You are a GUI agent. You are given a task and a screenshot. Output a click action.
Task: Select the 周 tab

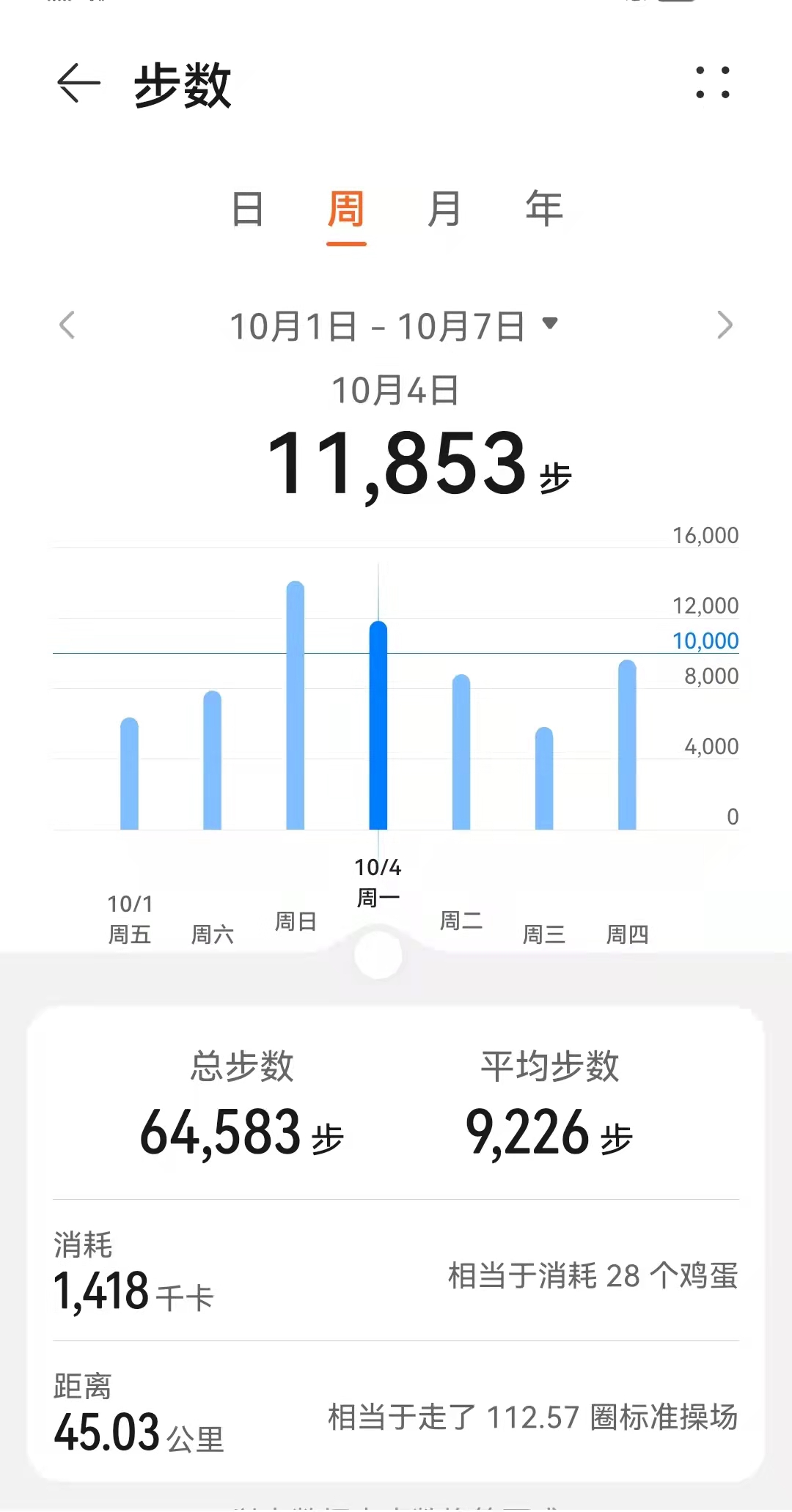tap(346, 210)
